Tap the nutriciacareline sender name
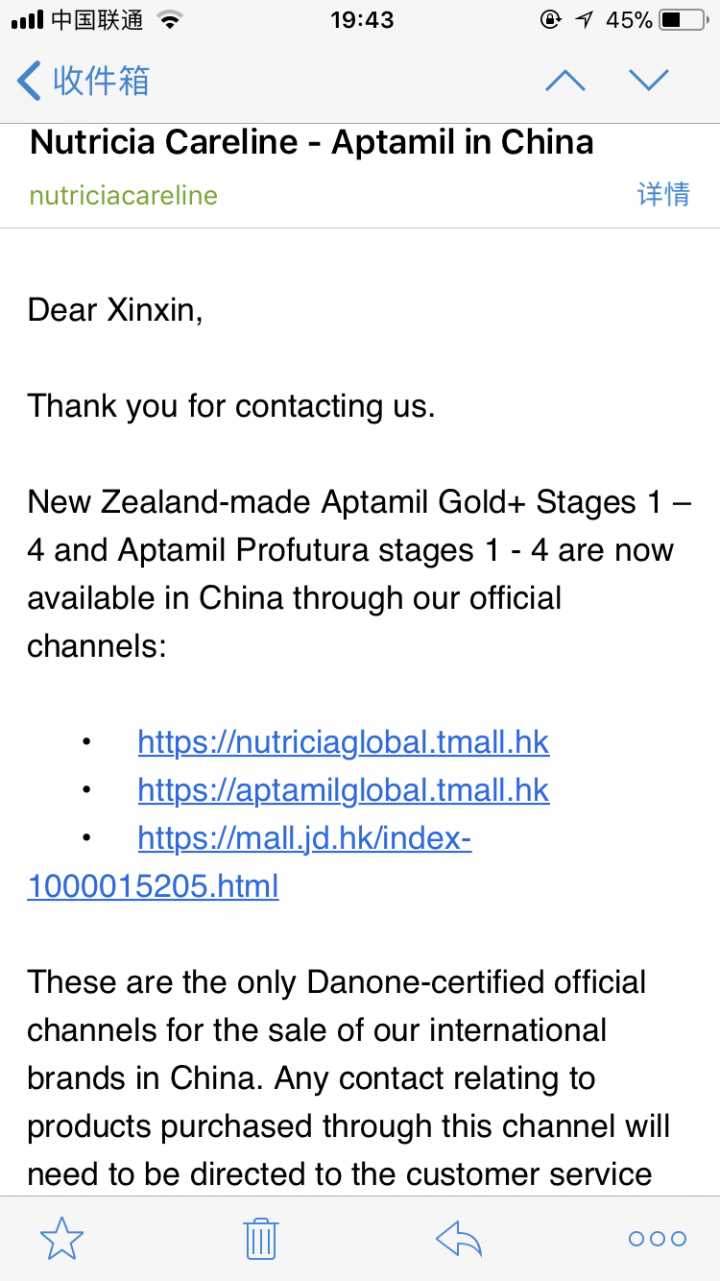 point(123,195)
